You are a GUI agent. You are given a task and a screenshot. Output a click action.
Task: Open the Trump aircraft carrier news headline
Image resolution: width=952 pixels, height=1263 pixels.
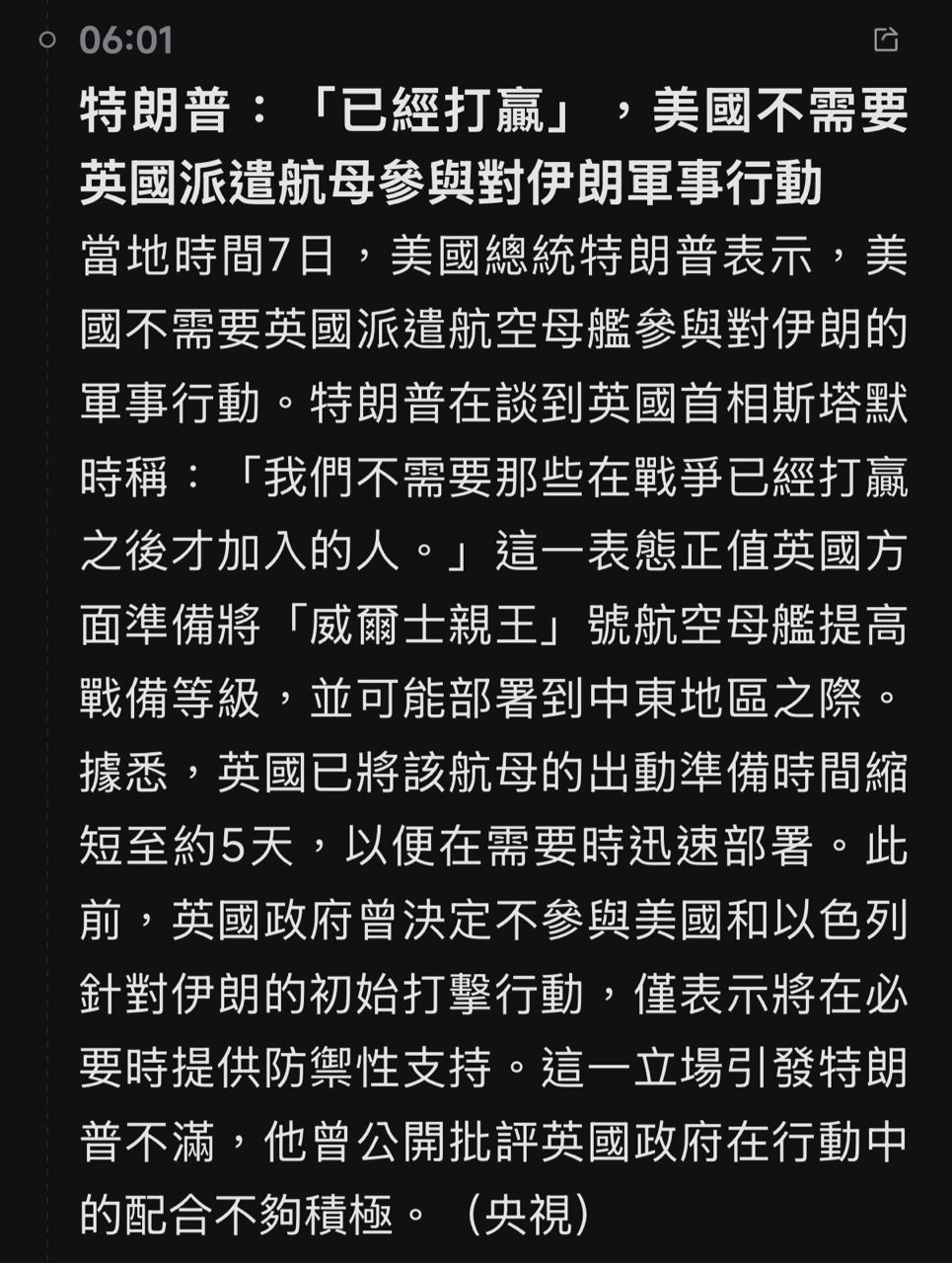tap(493, 146)
